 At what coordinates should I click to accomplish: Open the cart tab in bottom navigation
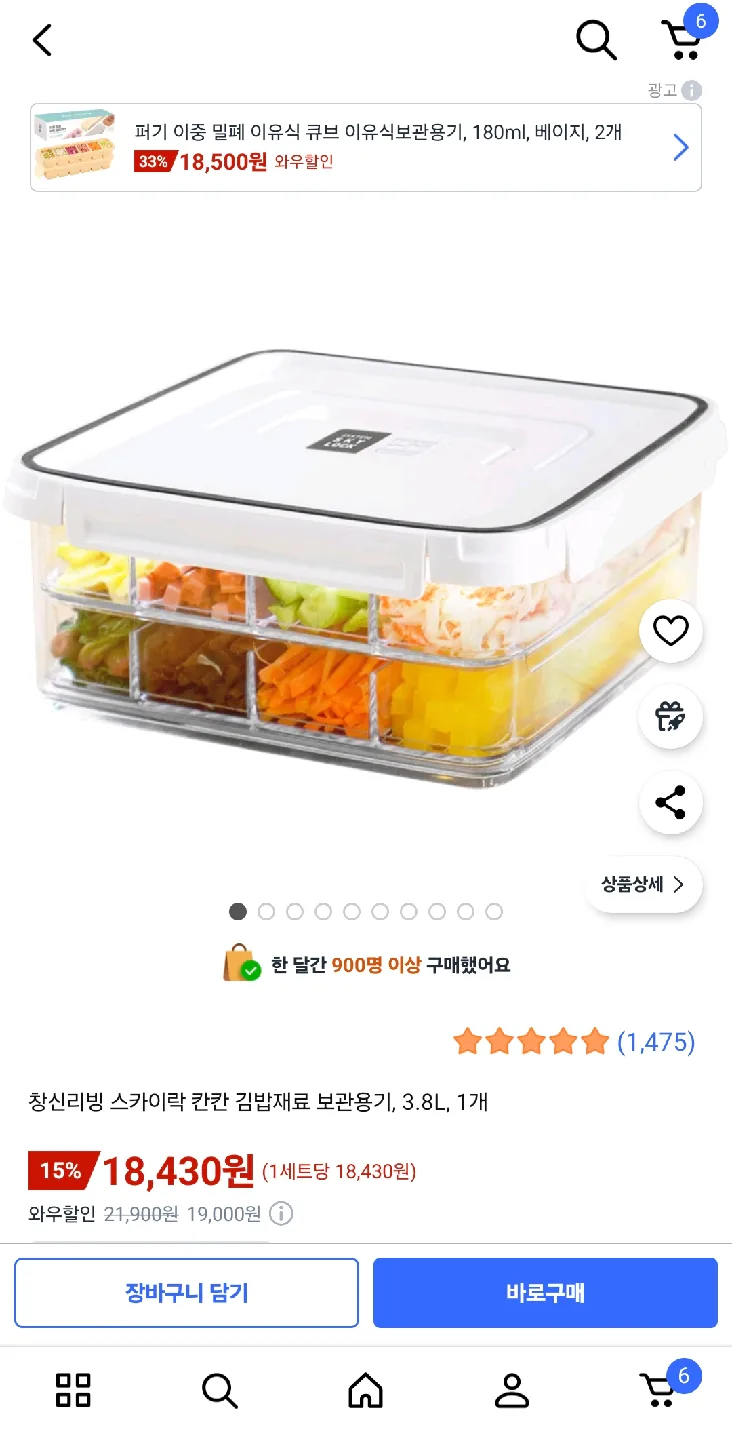point(660,1390)
